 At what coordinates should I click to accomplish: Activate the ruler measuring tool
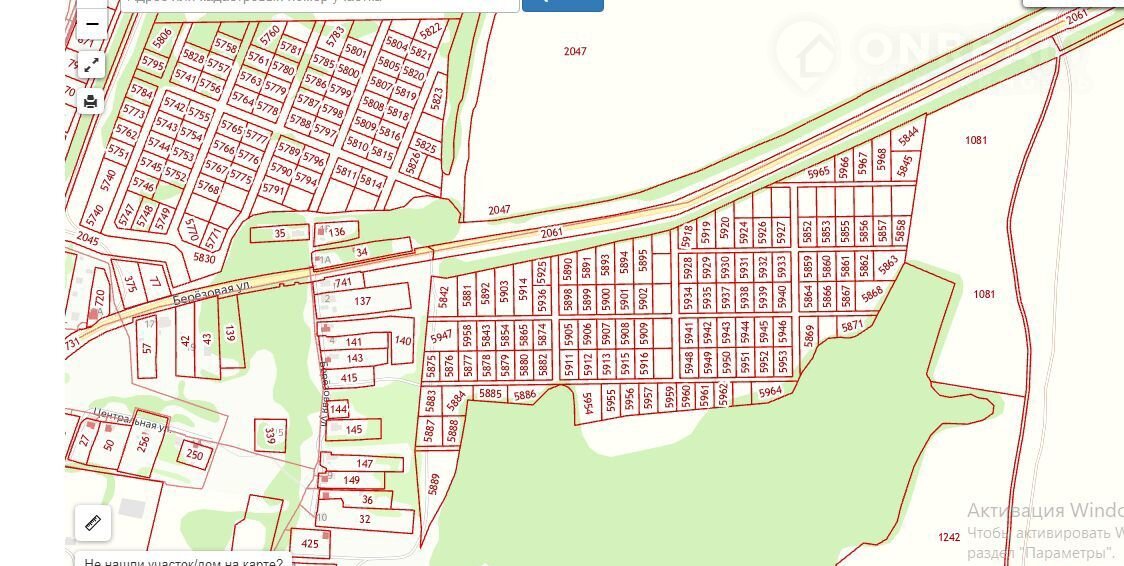point(93,522)
